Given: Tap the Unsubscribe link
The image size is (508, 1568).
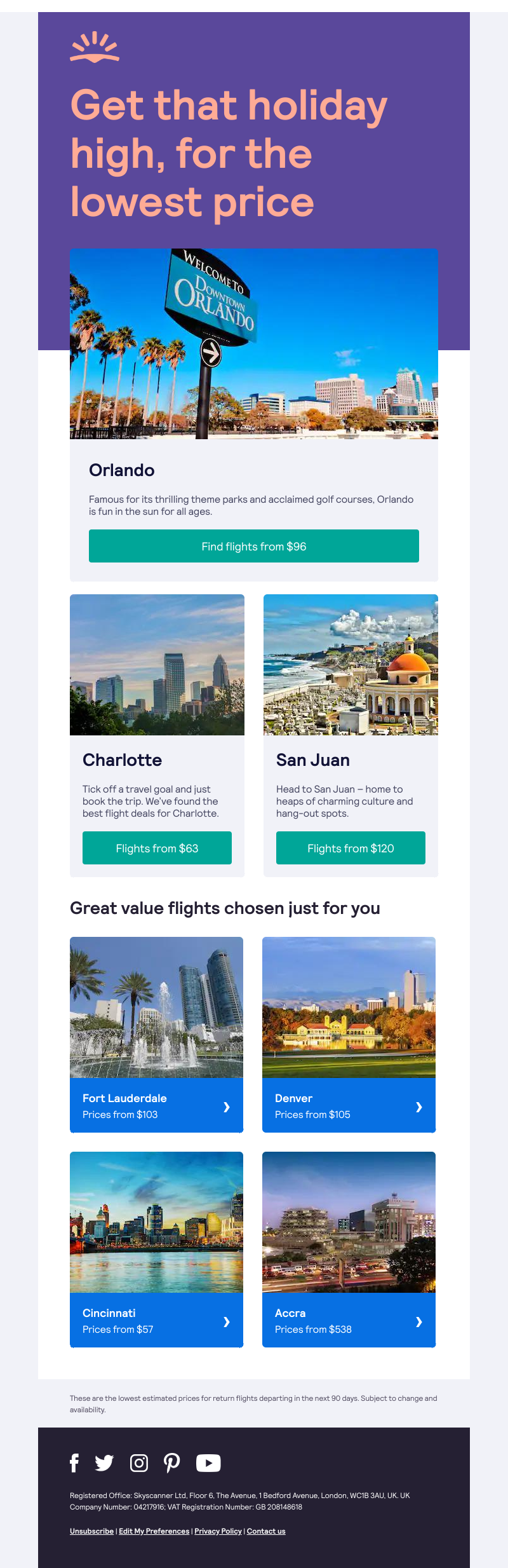Looking at the screenshot, I should pos(91,1531).
